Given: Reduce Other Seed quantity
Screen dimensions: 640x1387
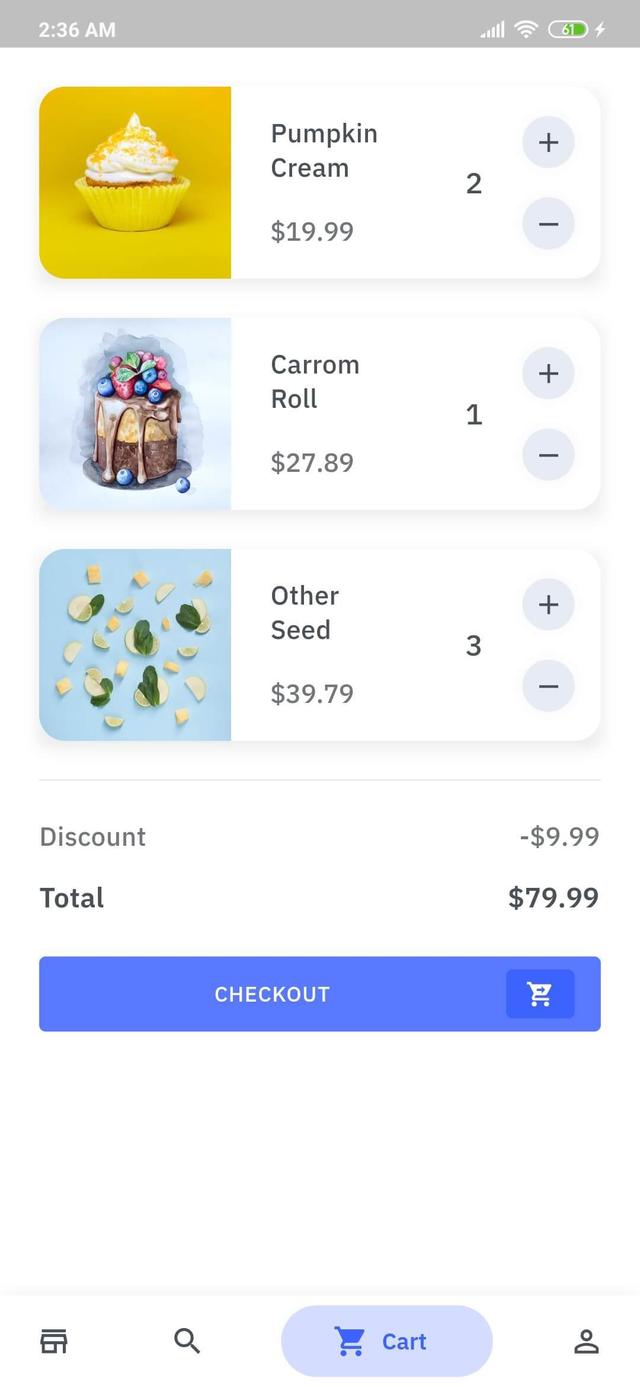Looking at the screenshot, I should pyautogui.click(x=548, y=686).
